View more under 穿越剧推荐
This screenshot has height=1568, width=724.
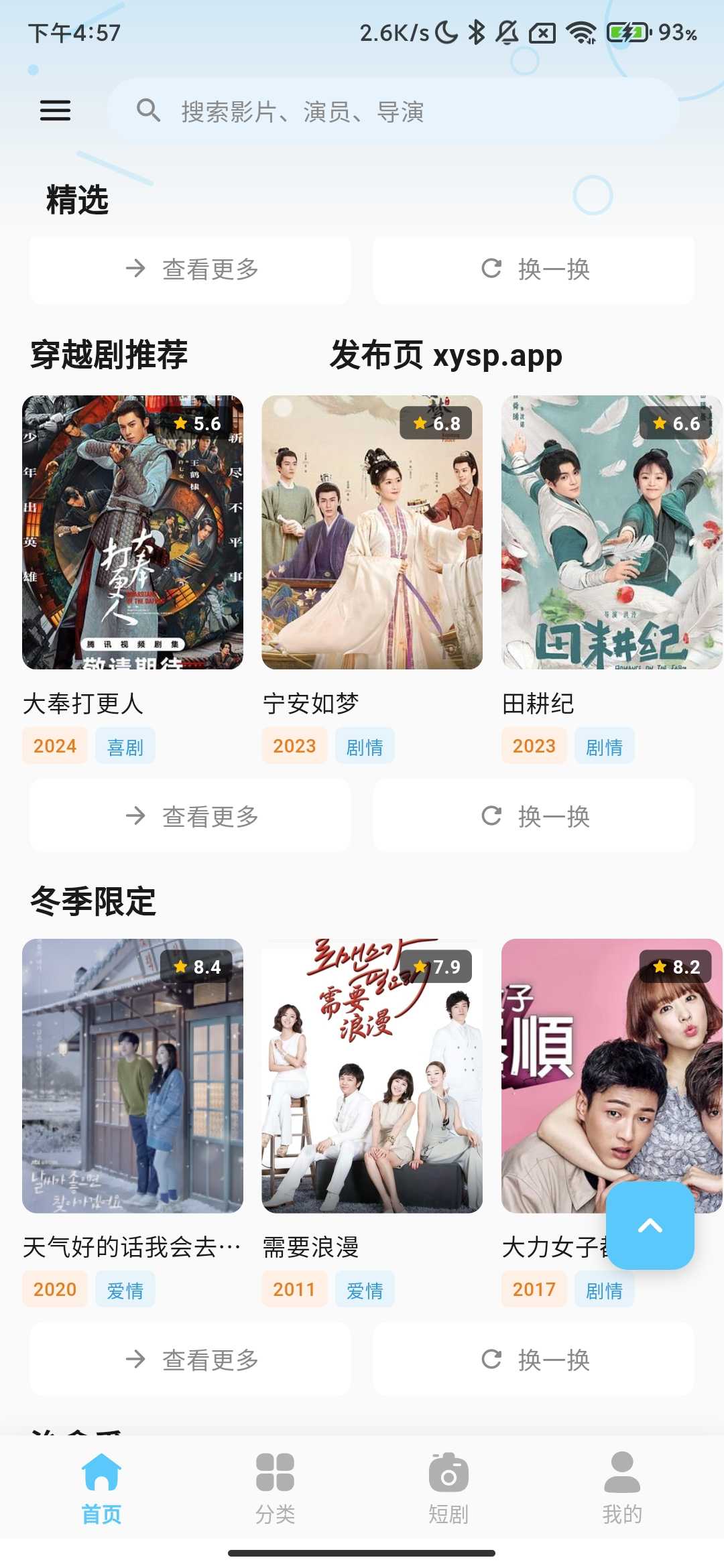[190, 815]
